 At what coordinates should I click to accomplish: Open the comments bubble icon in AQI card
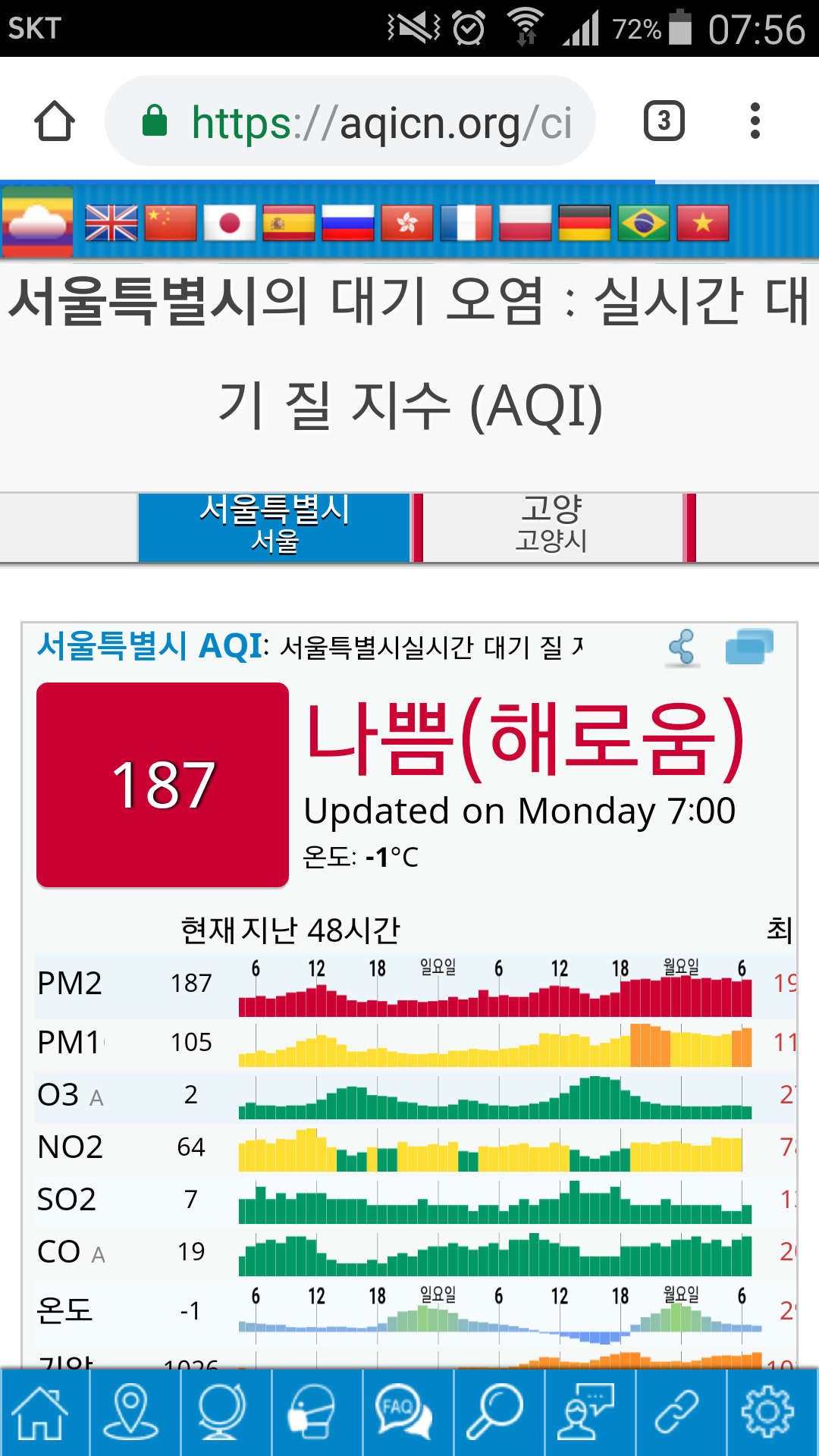pyautogui.click(x=749, y=646)
